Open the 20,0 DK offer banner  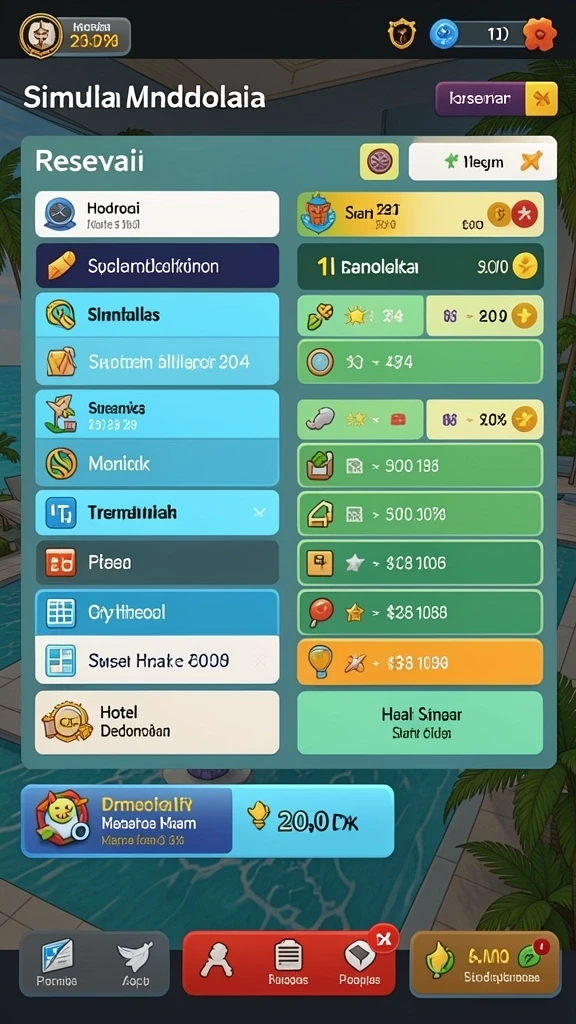[208, 821]
